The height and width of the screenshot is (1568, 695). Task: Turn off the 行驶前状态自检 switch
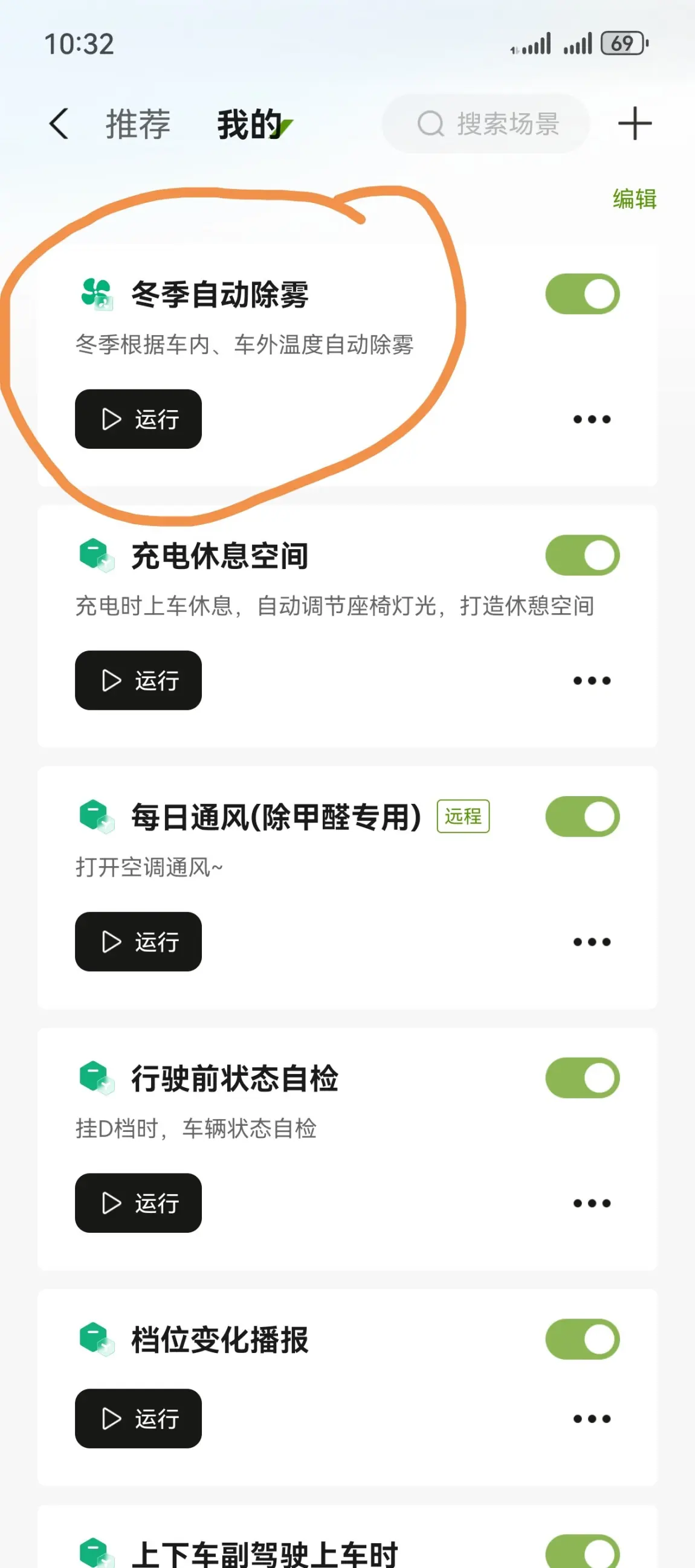click(583, 1078)
